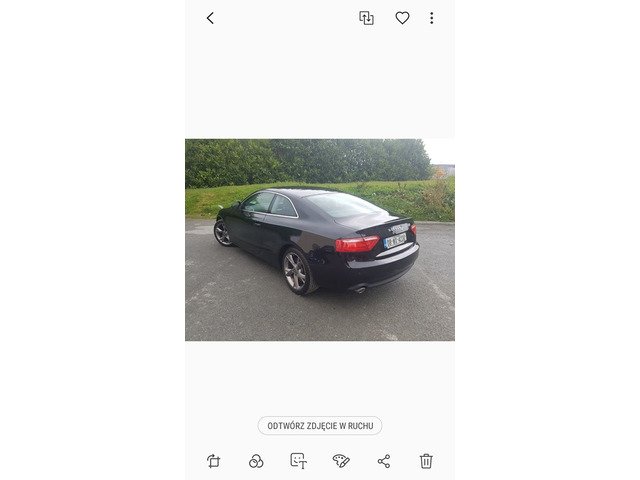Screen dimensions: 640x480
Task: Open the drawing palette tool
Action: pyautogui.click(x=341, y=461)
